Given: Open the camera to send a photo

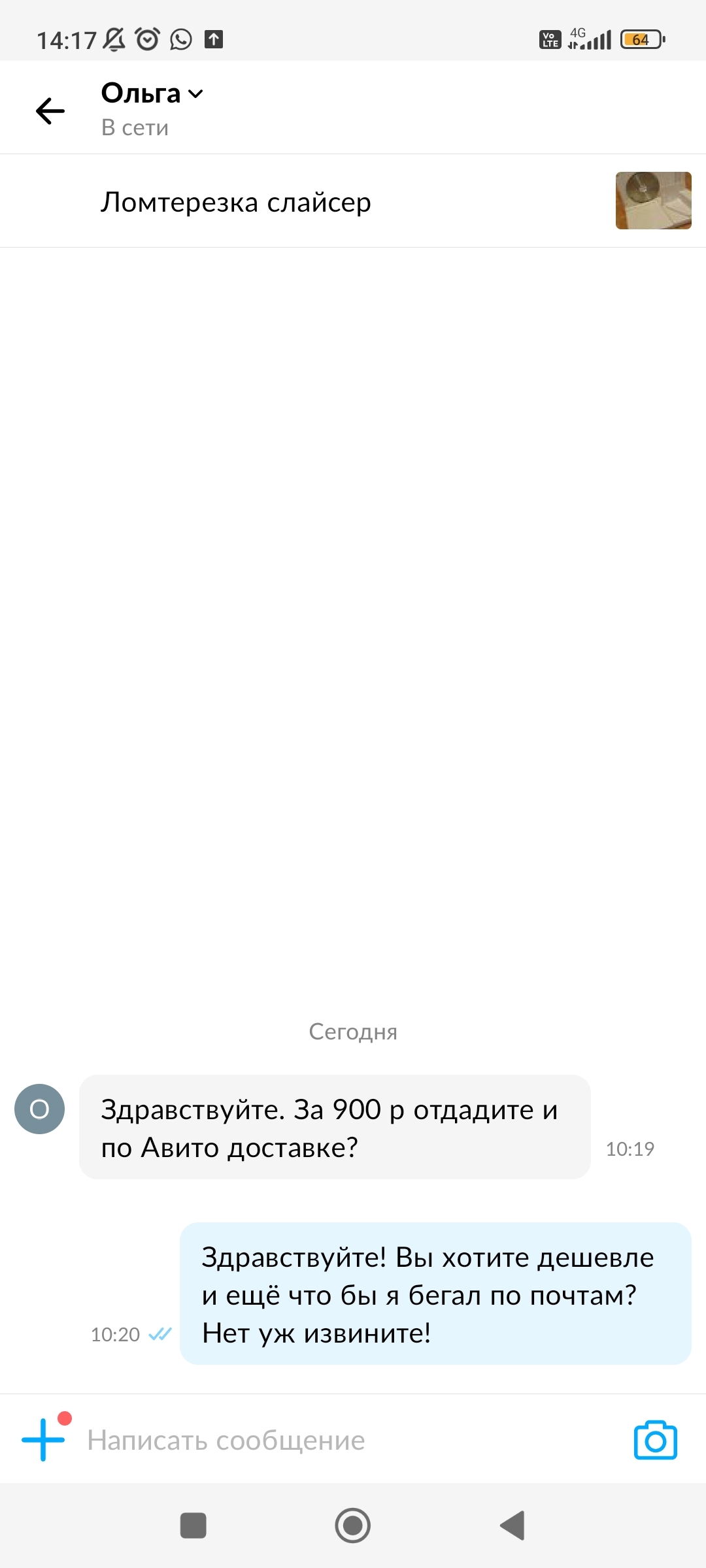Looking at the screenshot, I should pyautogui.click(x=655, y=1440).
